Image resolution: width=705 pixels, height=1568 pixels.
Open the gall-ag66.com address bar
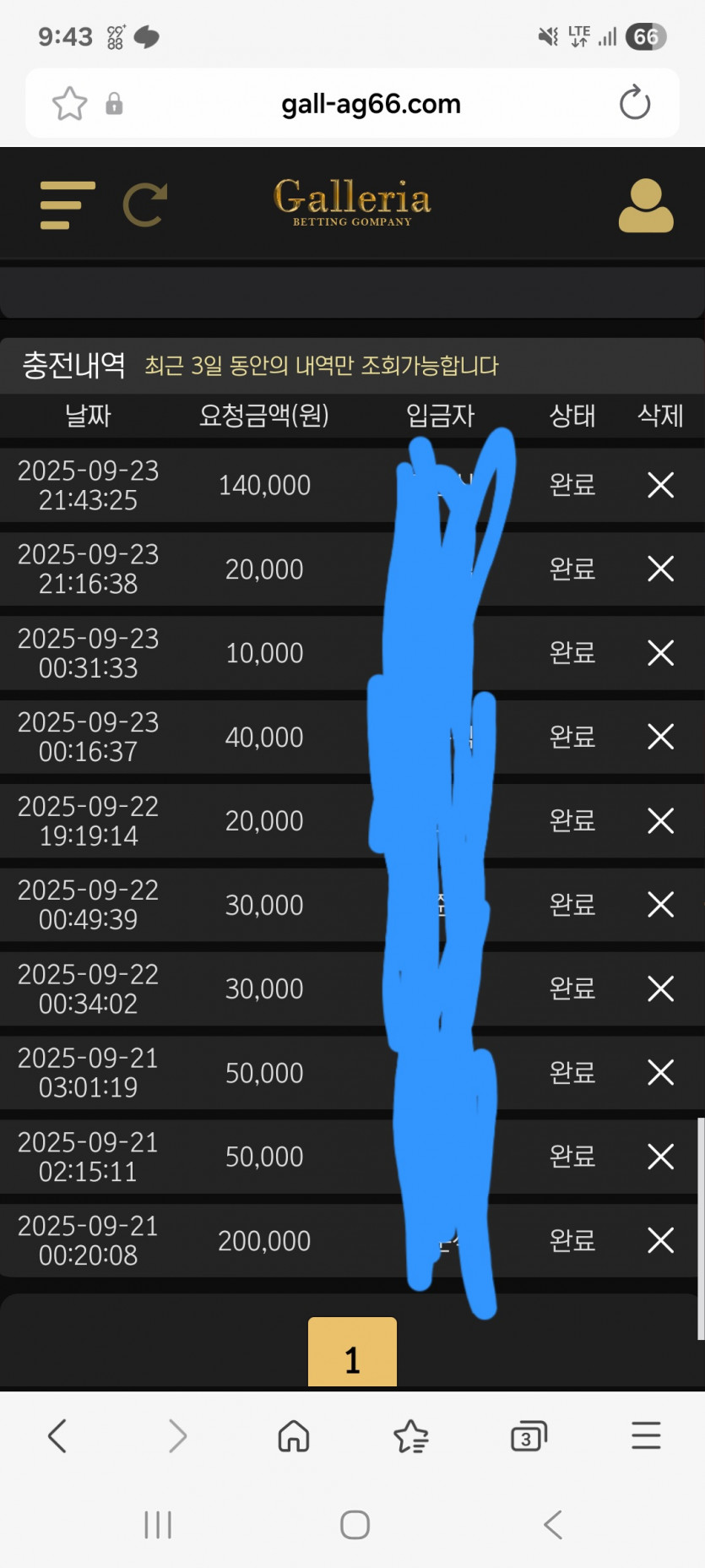371,104
